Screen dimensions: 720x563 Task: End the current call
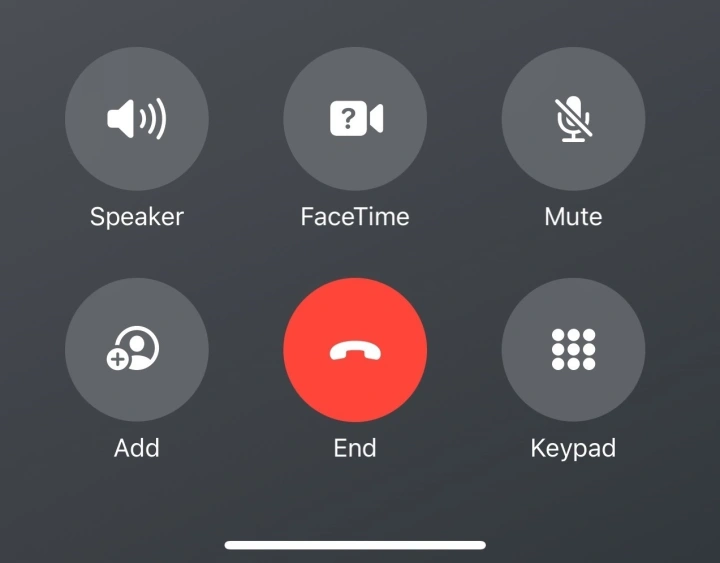point(355,350)
